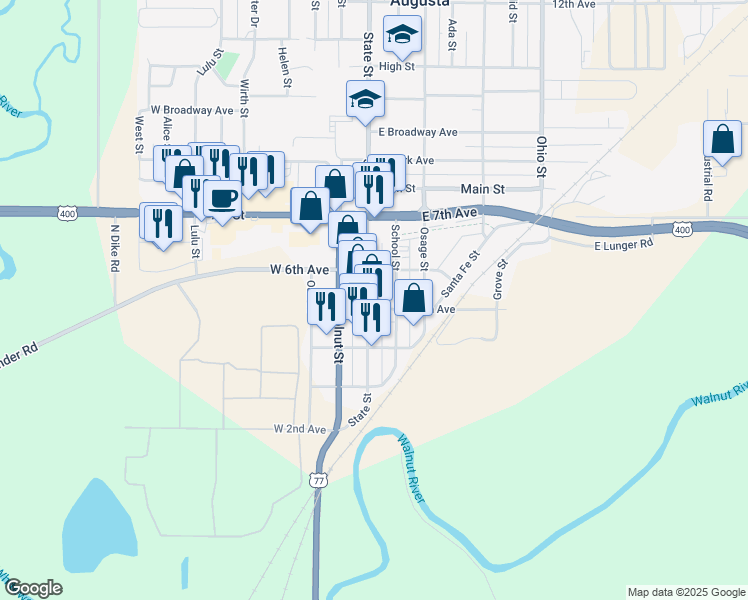Image resolution: width=748 pixels, height=600 pixels.
Task: Open the coffee cup cafe marker
Action: click(223, 197)
